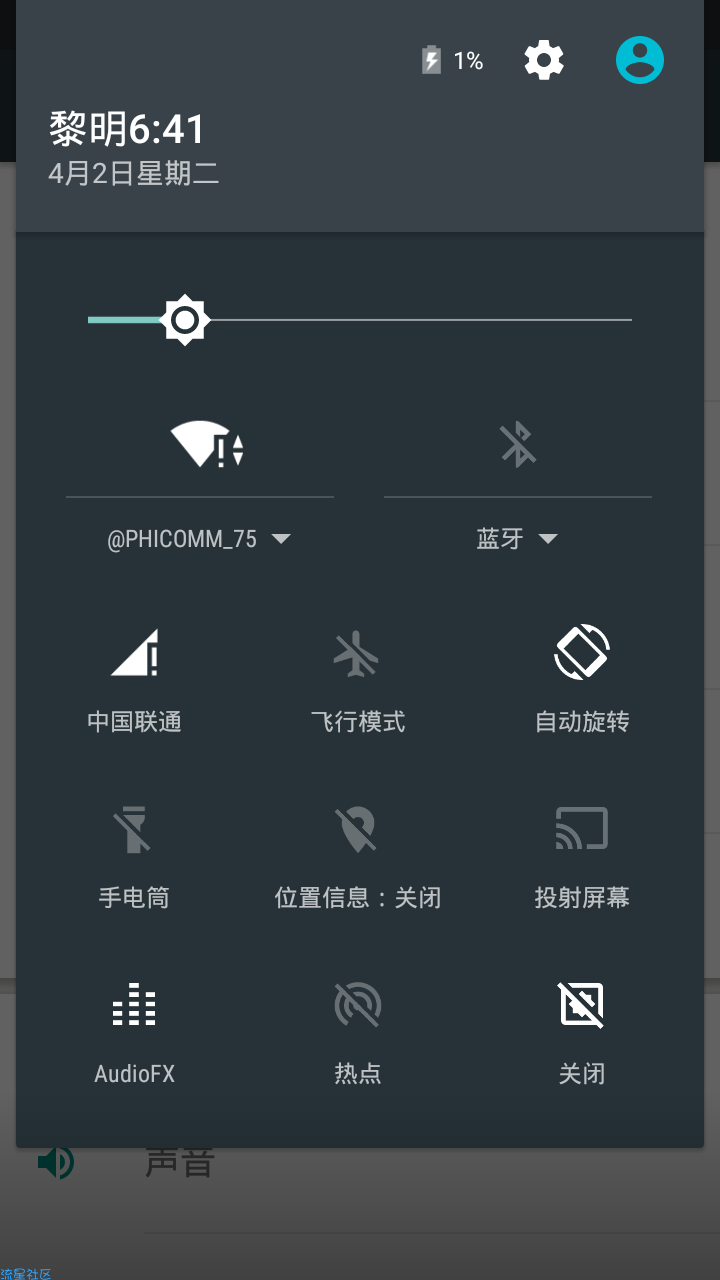Viewport: 720px width, 1280px height.
Task: Turn on the 热点 hotspot
Action: (357, 1029)
